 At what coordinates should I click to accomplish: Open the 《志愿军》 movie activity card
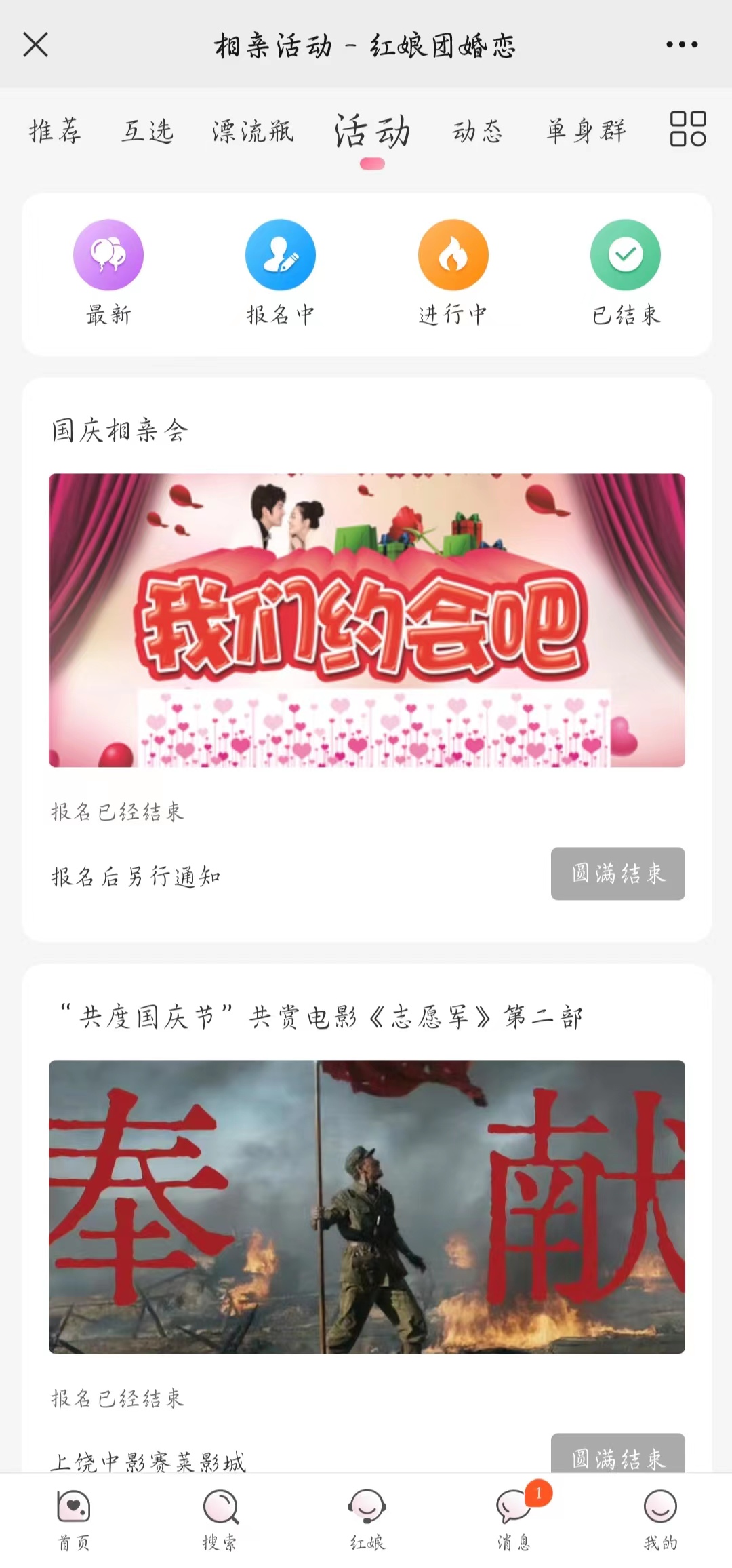pyautogui.click(x=367, y=1207)
